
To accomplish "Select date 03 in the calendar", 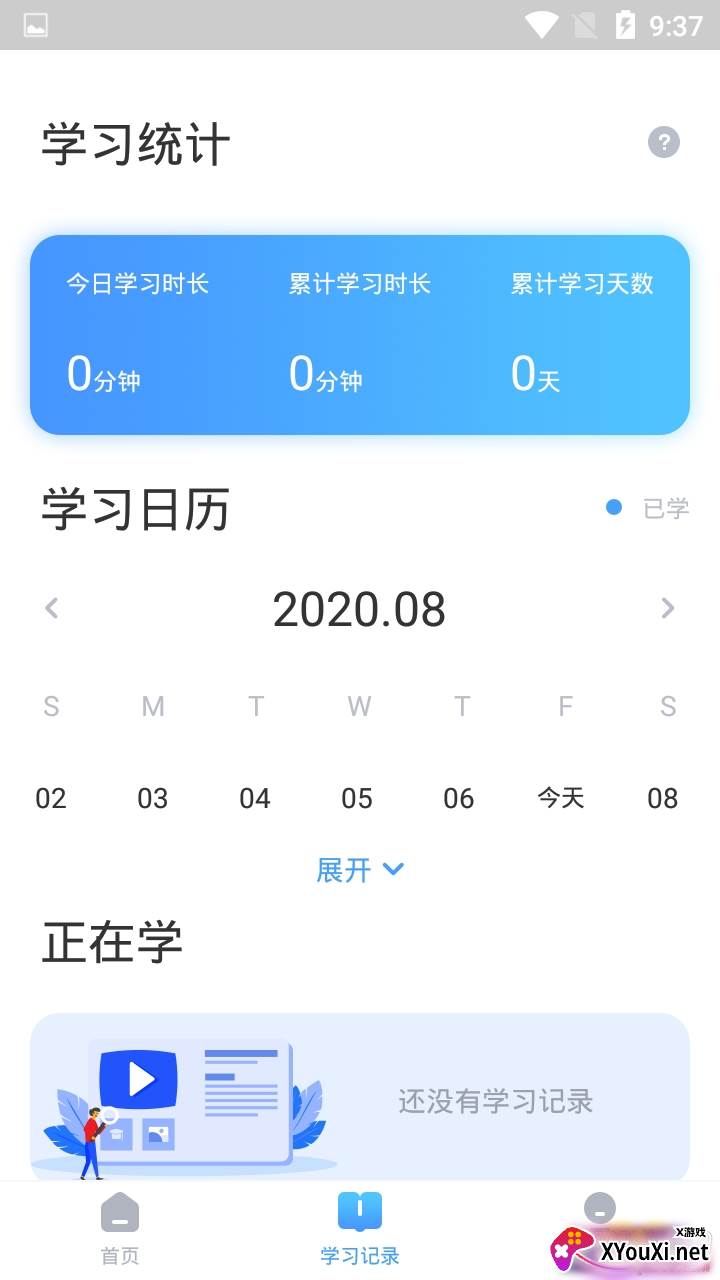I will (x=153, y=798).
